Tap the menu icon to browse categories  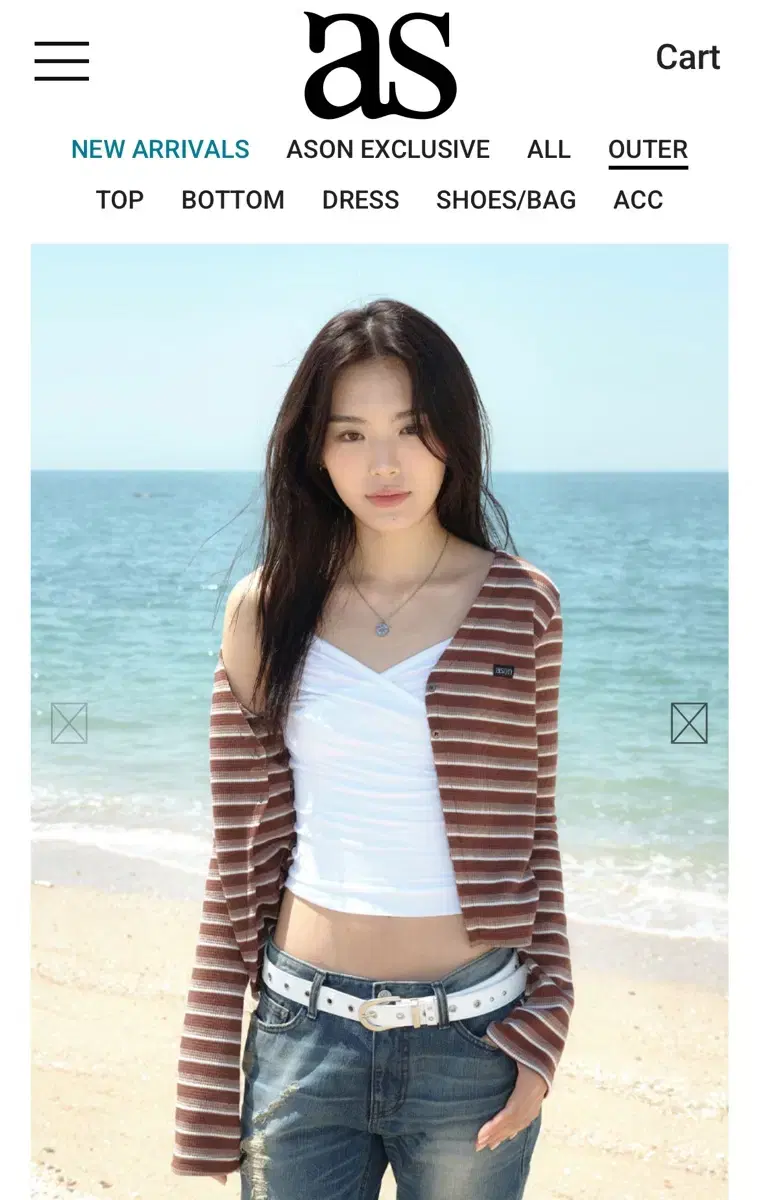(62, 60)
